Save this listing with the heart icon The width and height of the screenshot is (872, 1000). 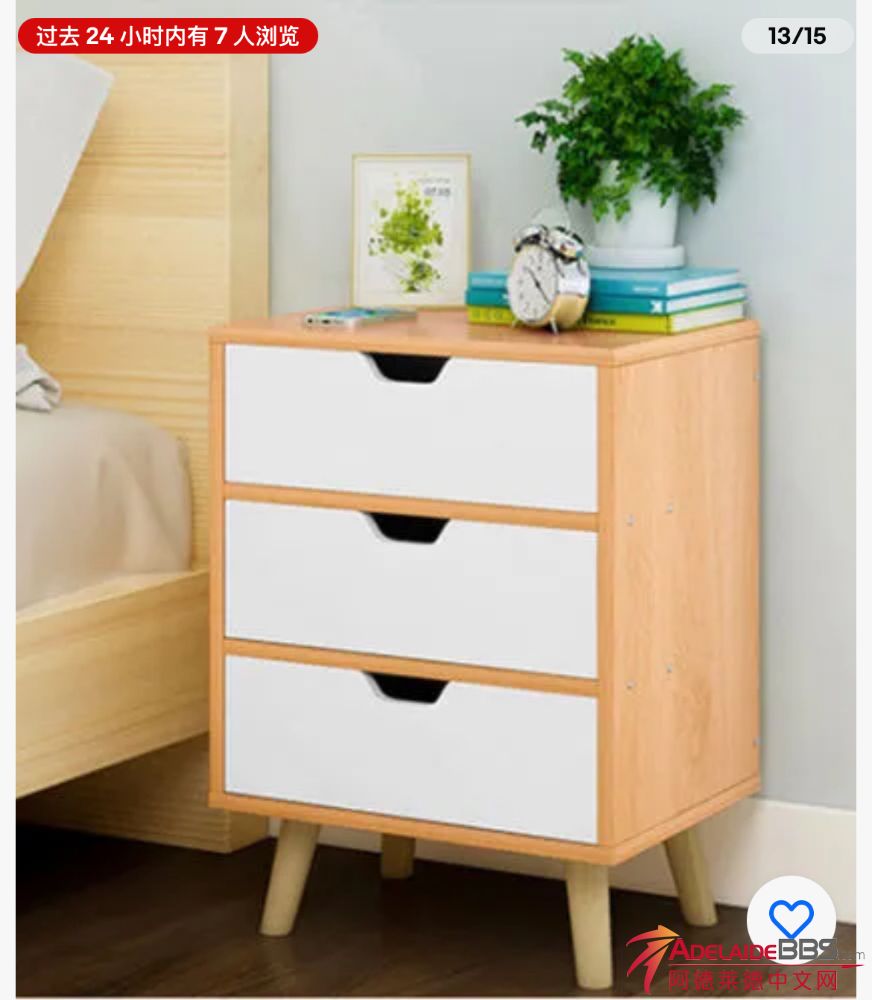(791, 919)
